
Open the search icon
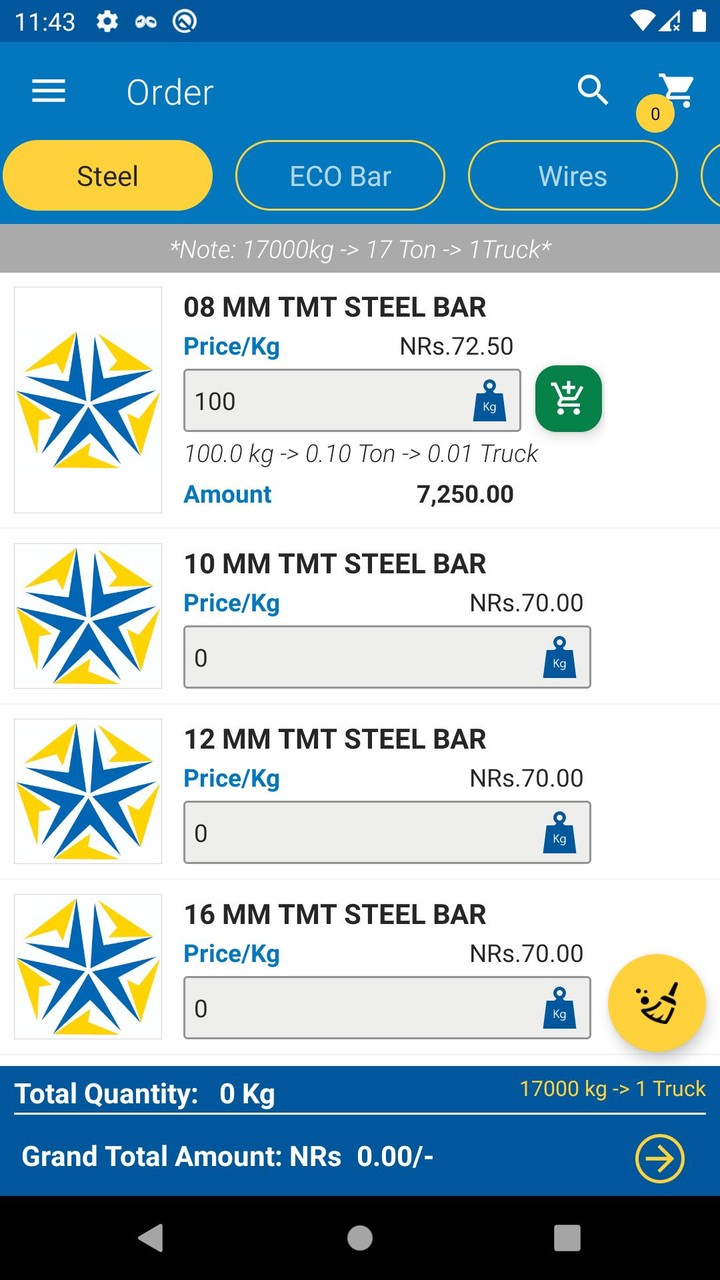[593, 90]
